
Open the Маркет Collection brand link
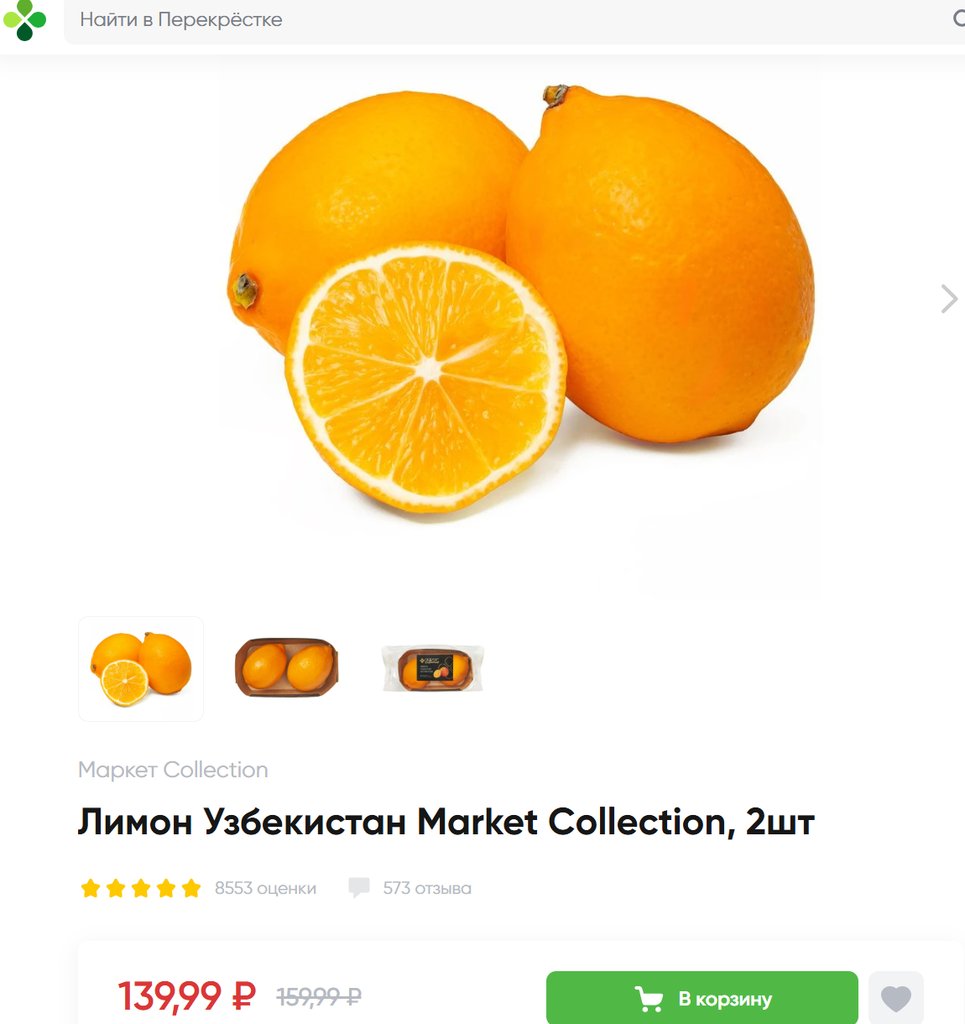click(173, 770)
